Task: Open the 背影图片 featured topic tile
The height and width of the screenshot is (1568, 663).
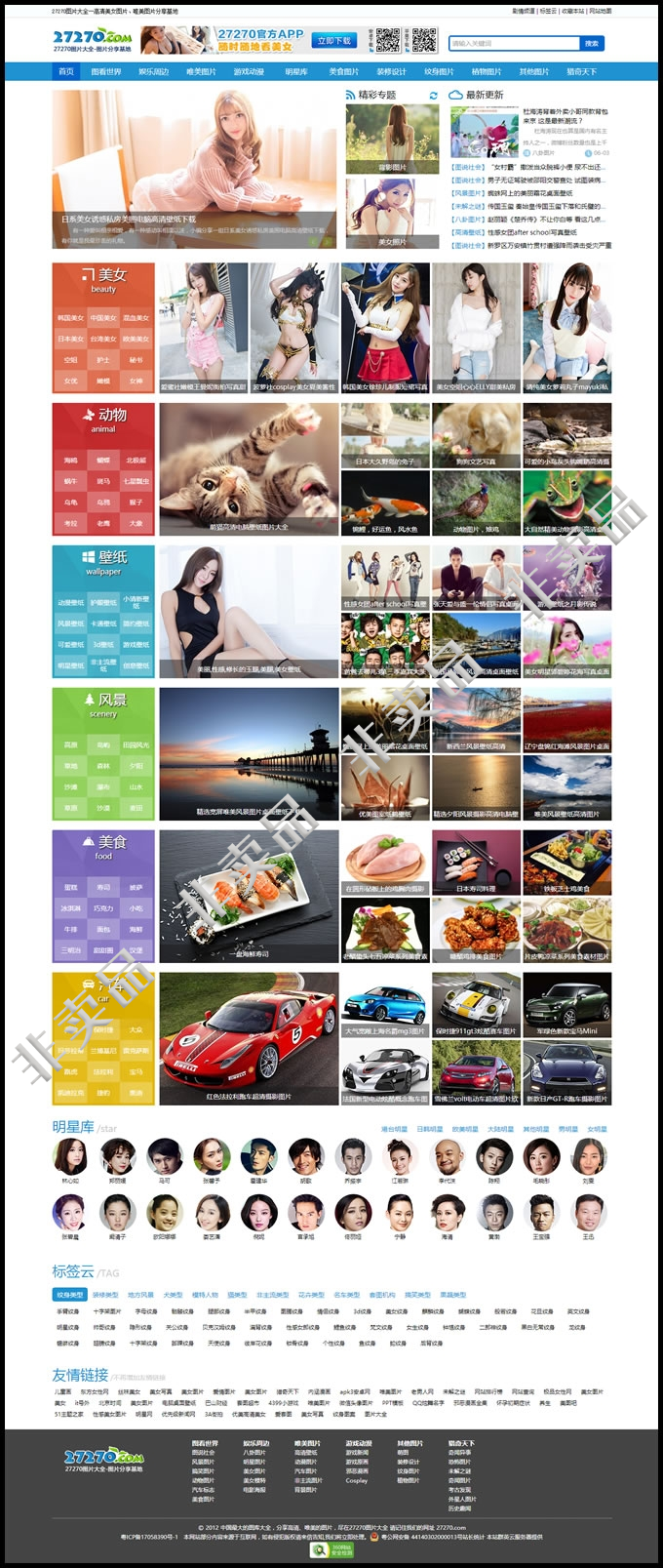Action: (x=392, y=139)
